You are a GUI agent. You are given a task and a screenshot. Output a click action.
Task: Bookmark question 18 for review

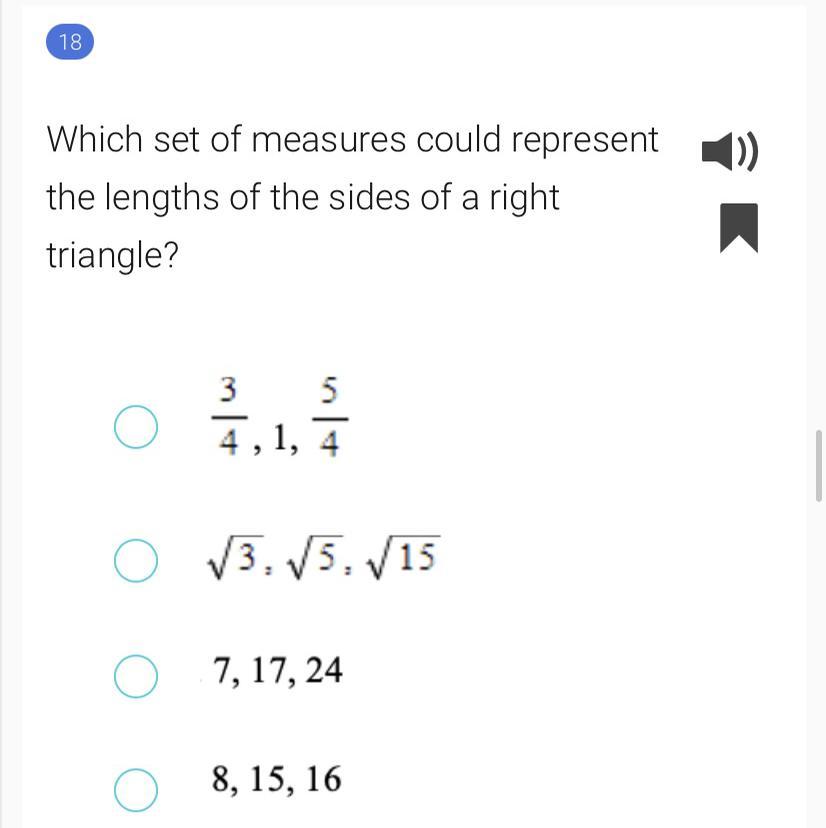pos(738,227)
